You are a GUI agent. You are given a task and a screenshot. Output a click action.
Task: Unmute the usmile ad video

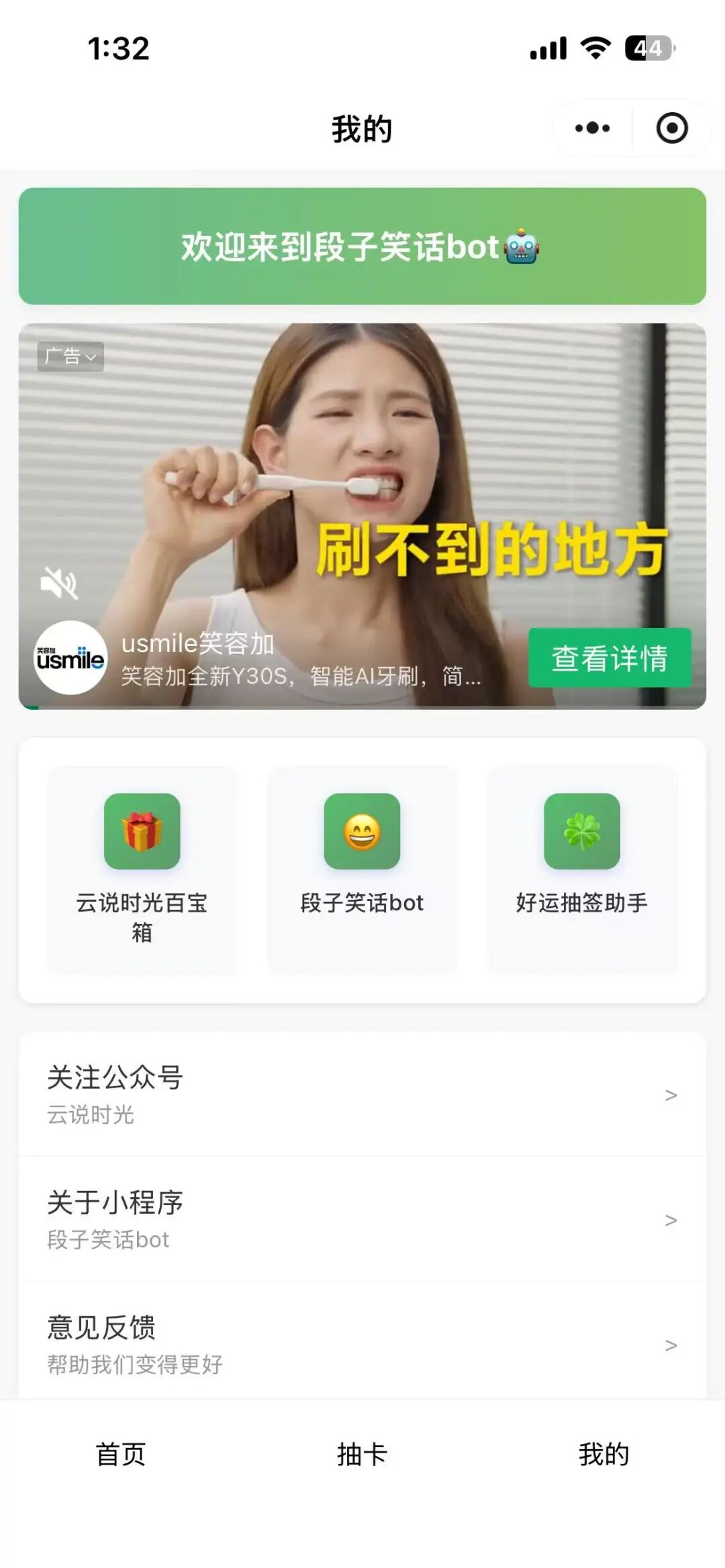[x=59, y=582]
